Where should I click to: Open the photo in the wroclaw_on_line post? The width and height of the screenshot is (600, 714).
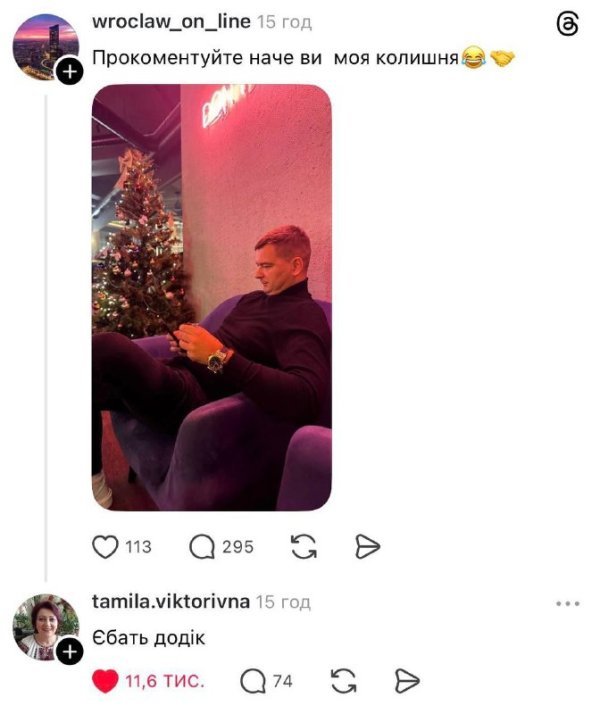212,297
